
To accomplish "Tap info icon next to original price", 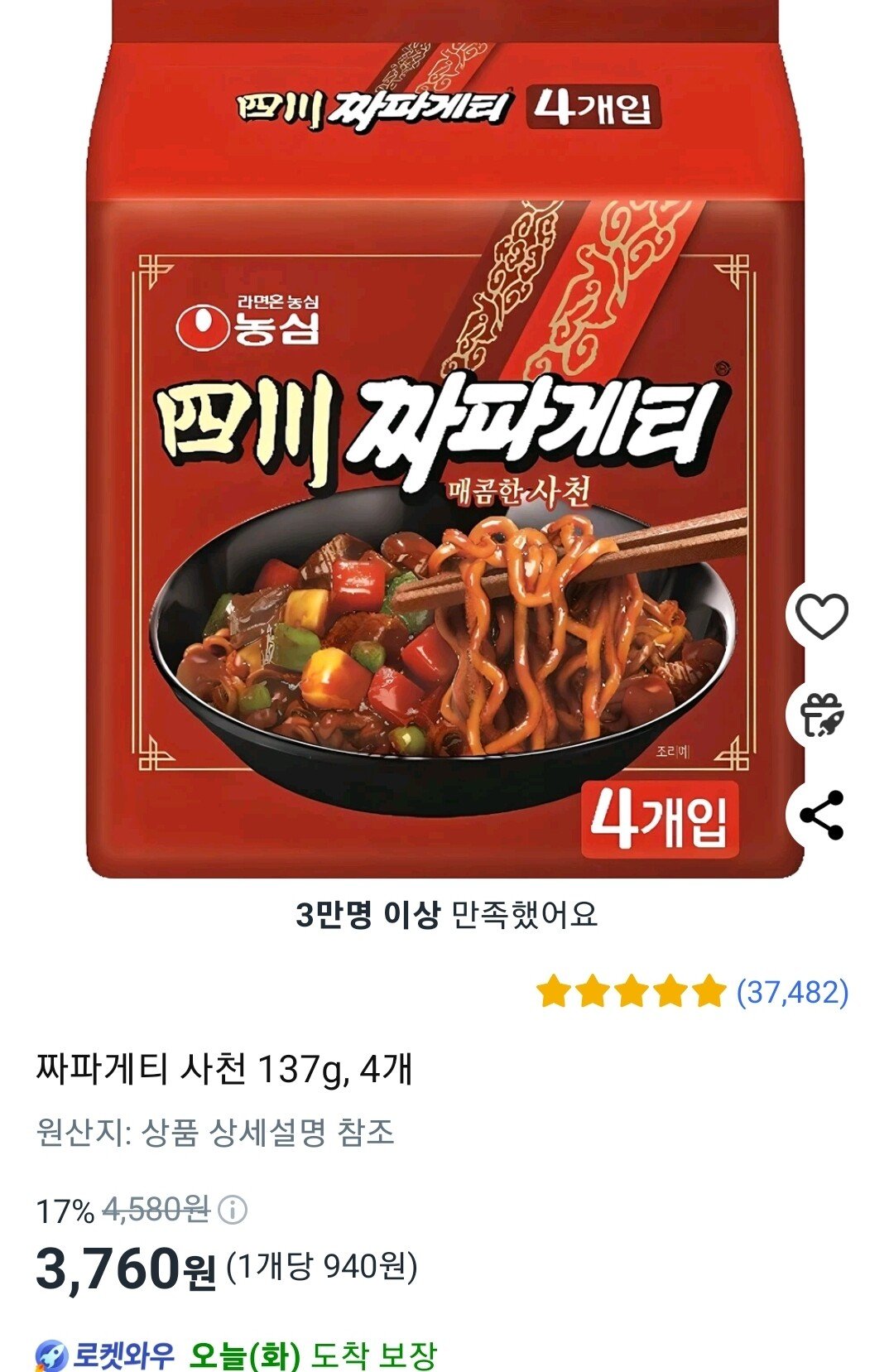I will click(233, 1211).
